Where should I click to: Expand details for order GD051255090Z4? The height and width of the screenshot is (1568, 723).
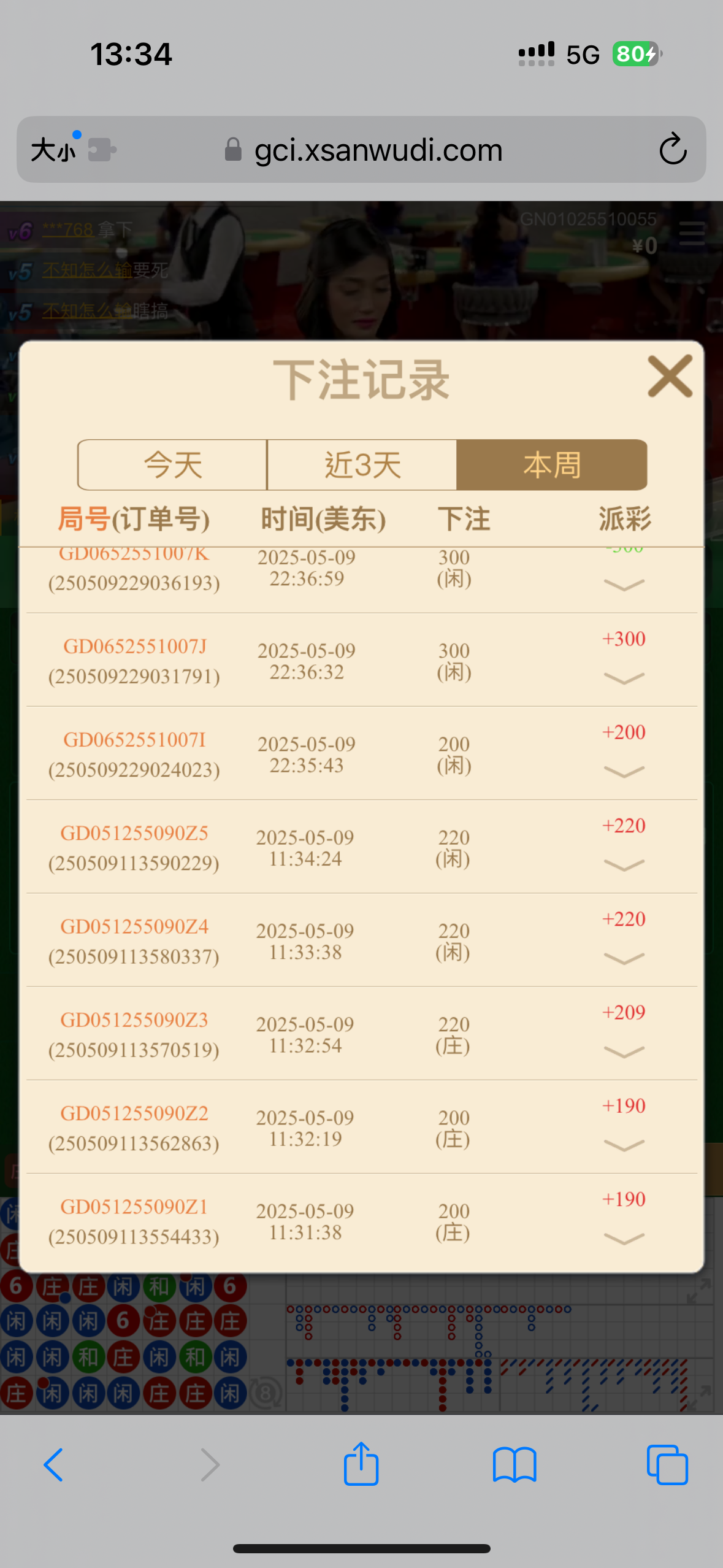tap(624, 958)
